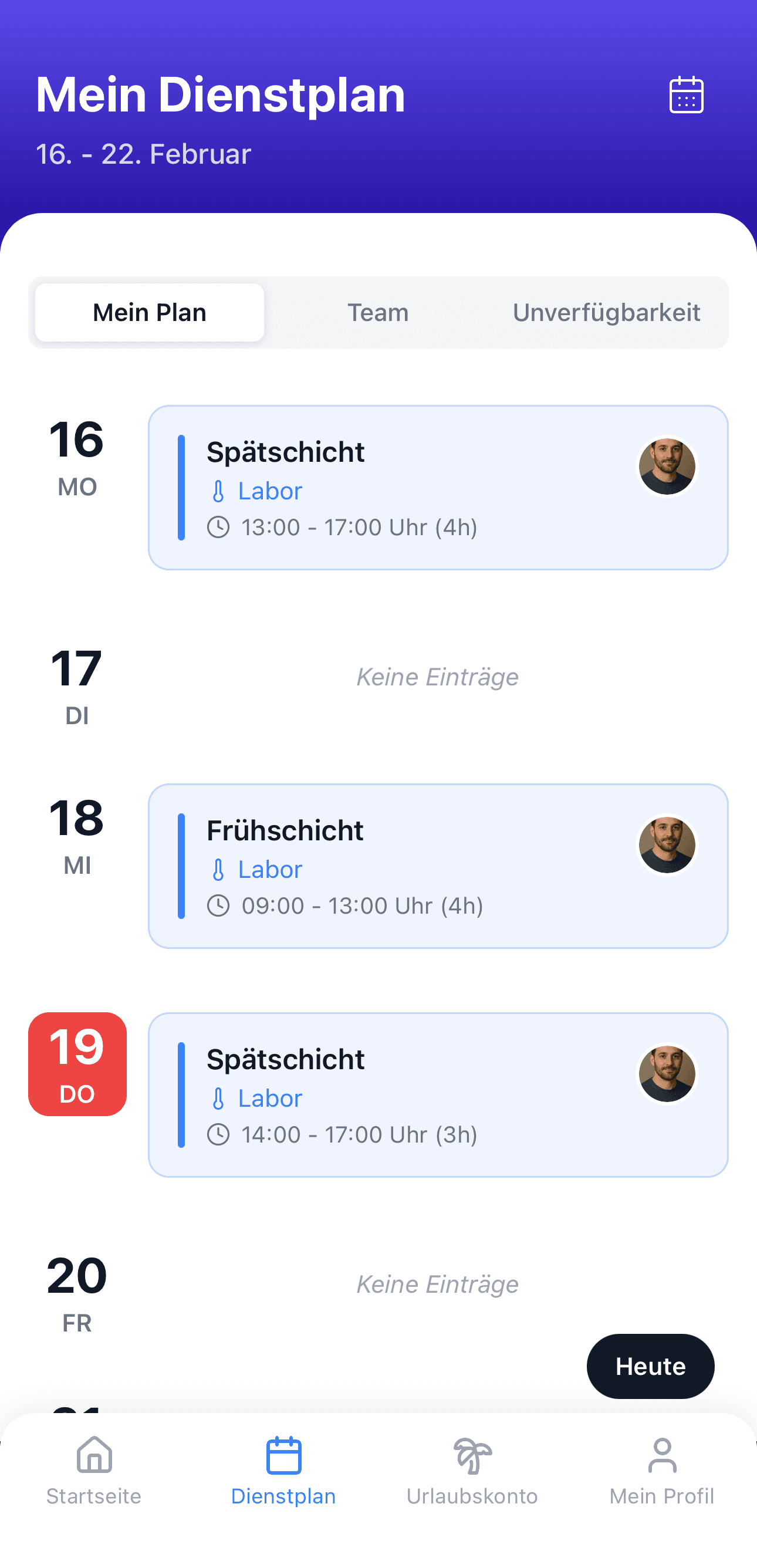757x1568 pixels.
Task: Click the clock icon on Monday's Spätschicht
Action: click(218, 526)
